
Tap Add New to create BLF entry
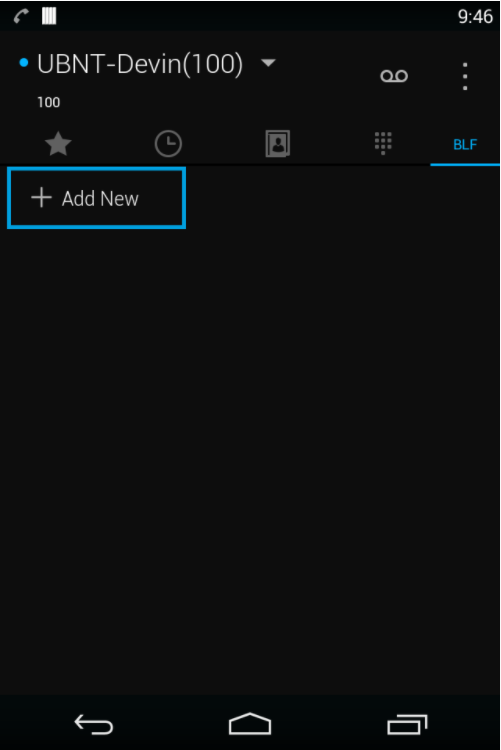[x=97, y=198]
